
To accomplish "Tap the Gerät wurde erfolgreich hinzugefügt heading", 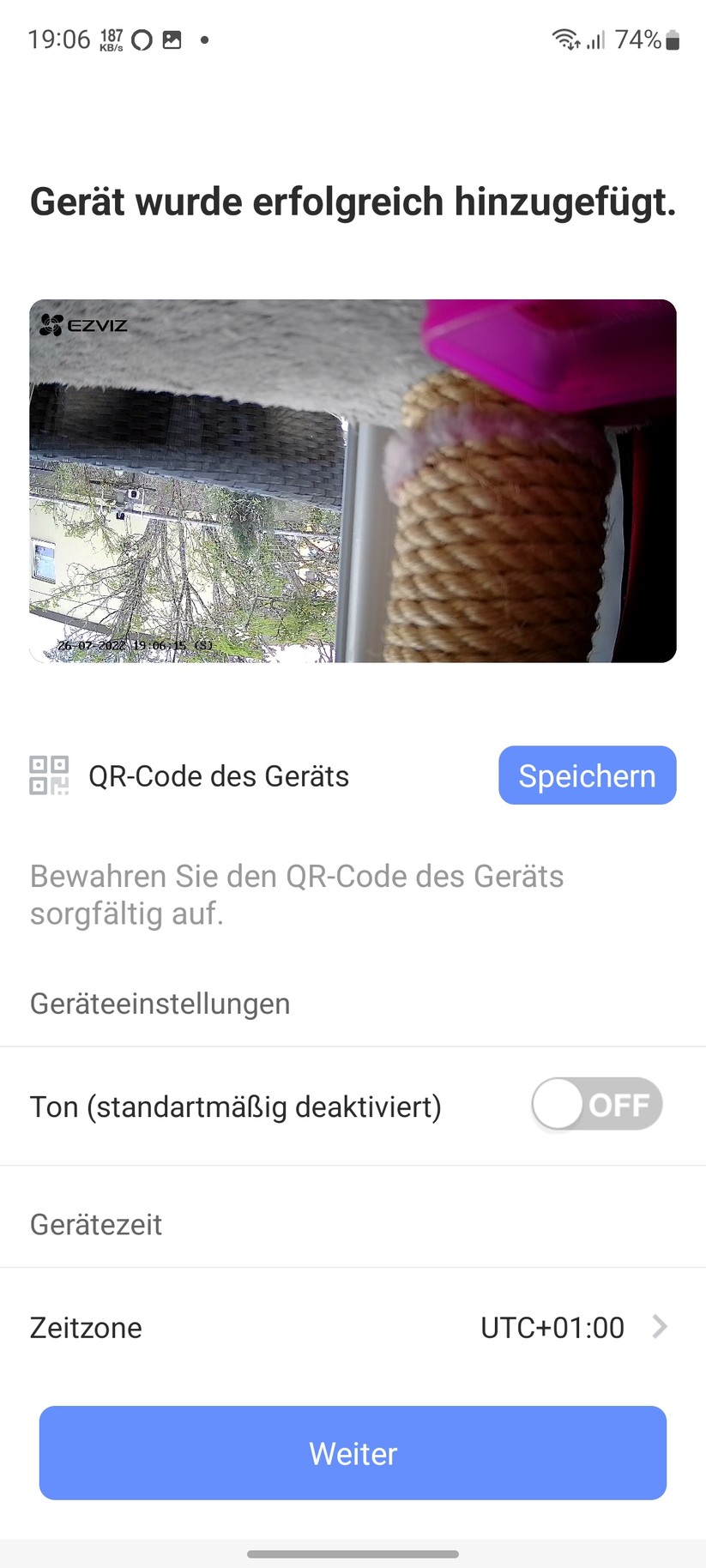I will coord(353,202).
